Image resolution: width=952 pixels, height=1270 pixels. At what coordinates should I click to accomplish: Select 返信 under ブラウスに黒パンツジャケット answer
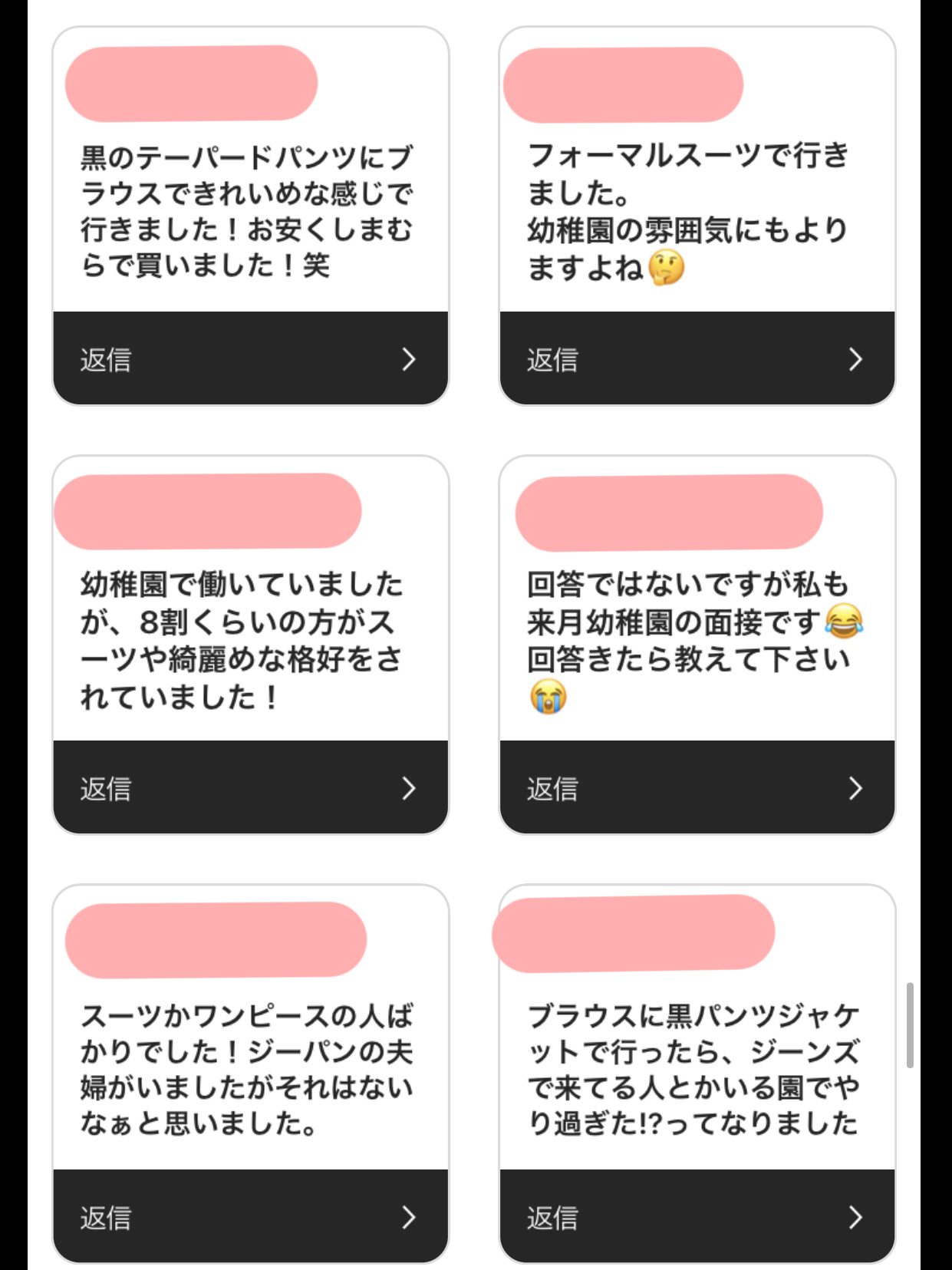(x=697, y=1216)
